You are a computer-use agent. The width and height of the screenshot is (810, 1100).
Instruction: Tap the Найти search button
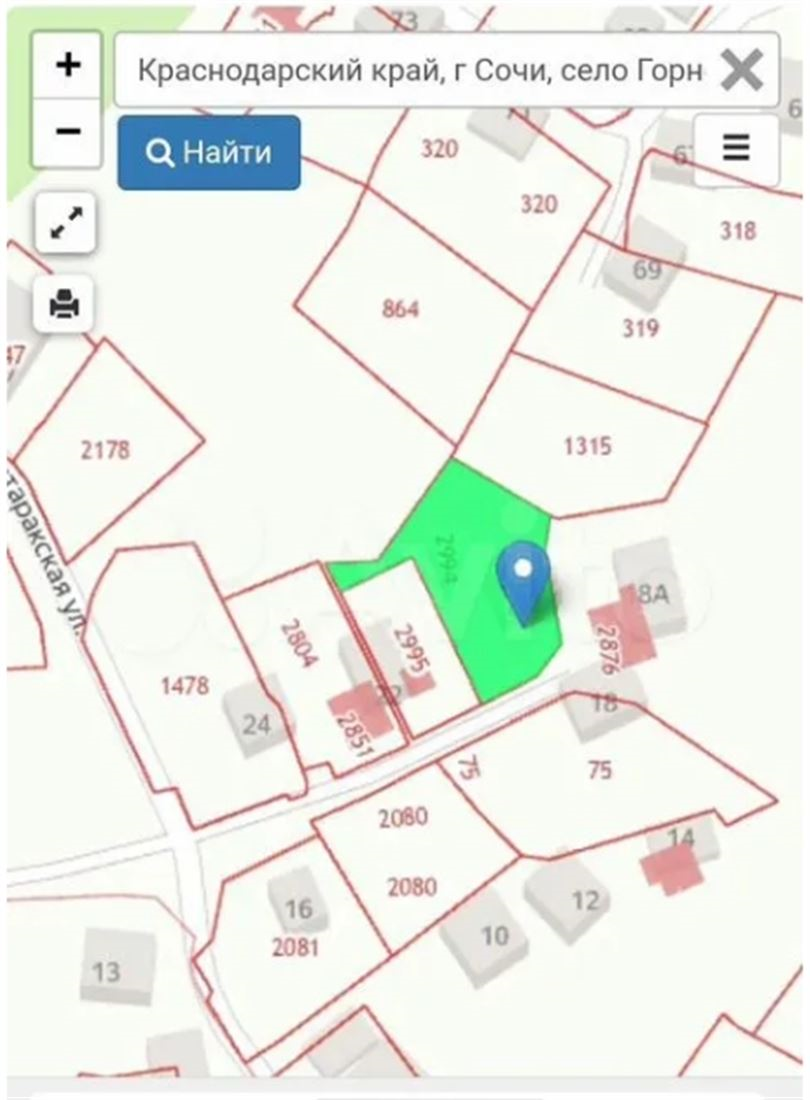[209, 153]
